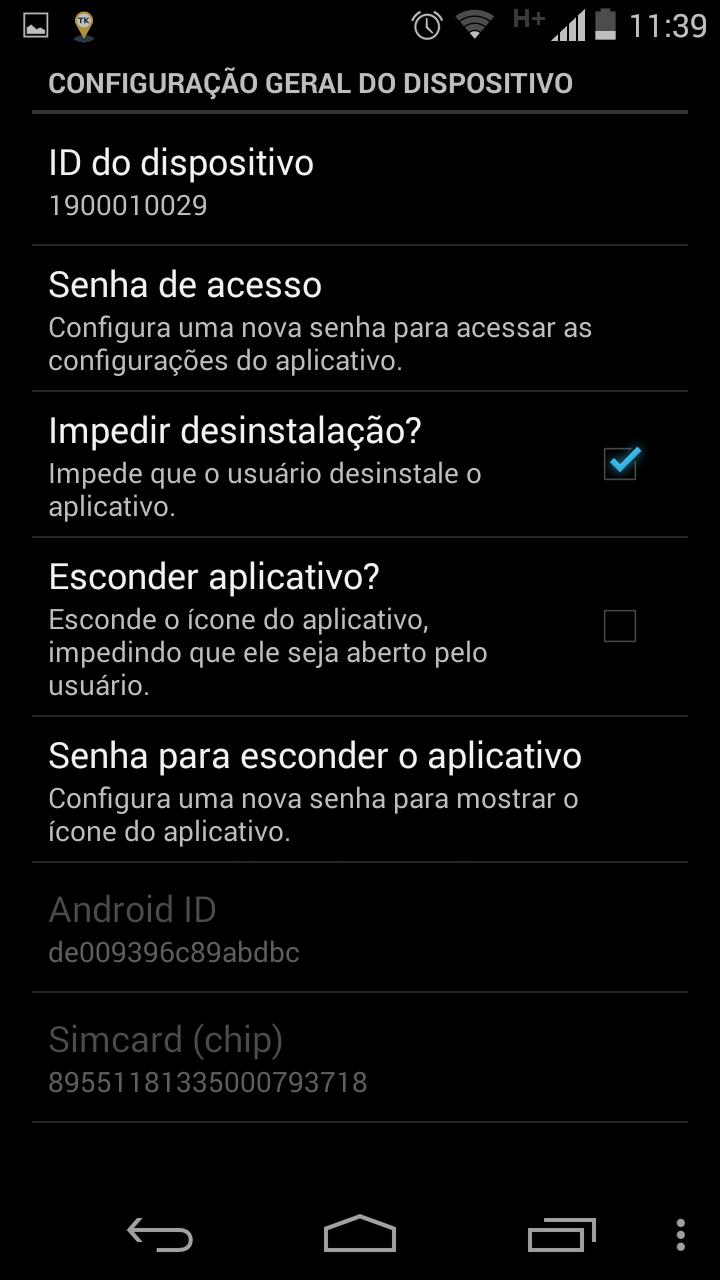Image resolution: width=720 pixels, height=1280 pixels.
Task: Tap the clock showing 11:39
Action: click(664, 27)
